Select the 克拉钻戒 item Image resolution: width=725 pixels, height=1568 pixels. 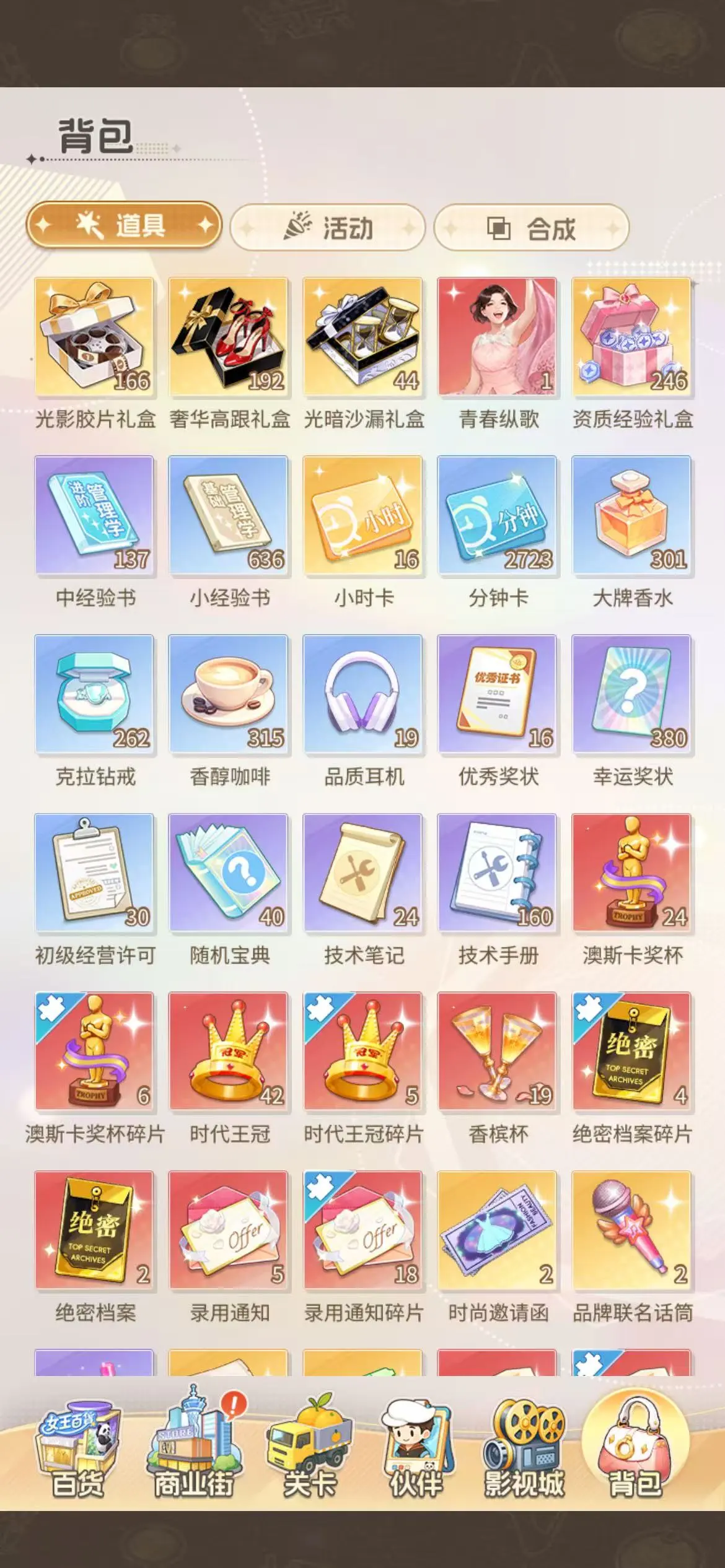tap(94, 694)
